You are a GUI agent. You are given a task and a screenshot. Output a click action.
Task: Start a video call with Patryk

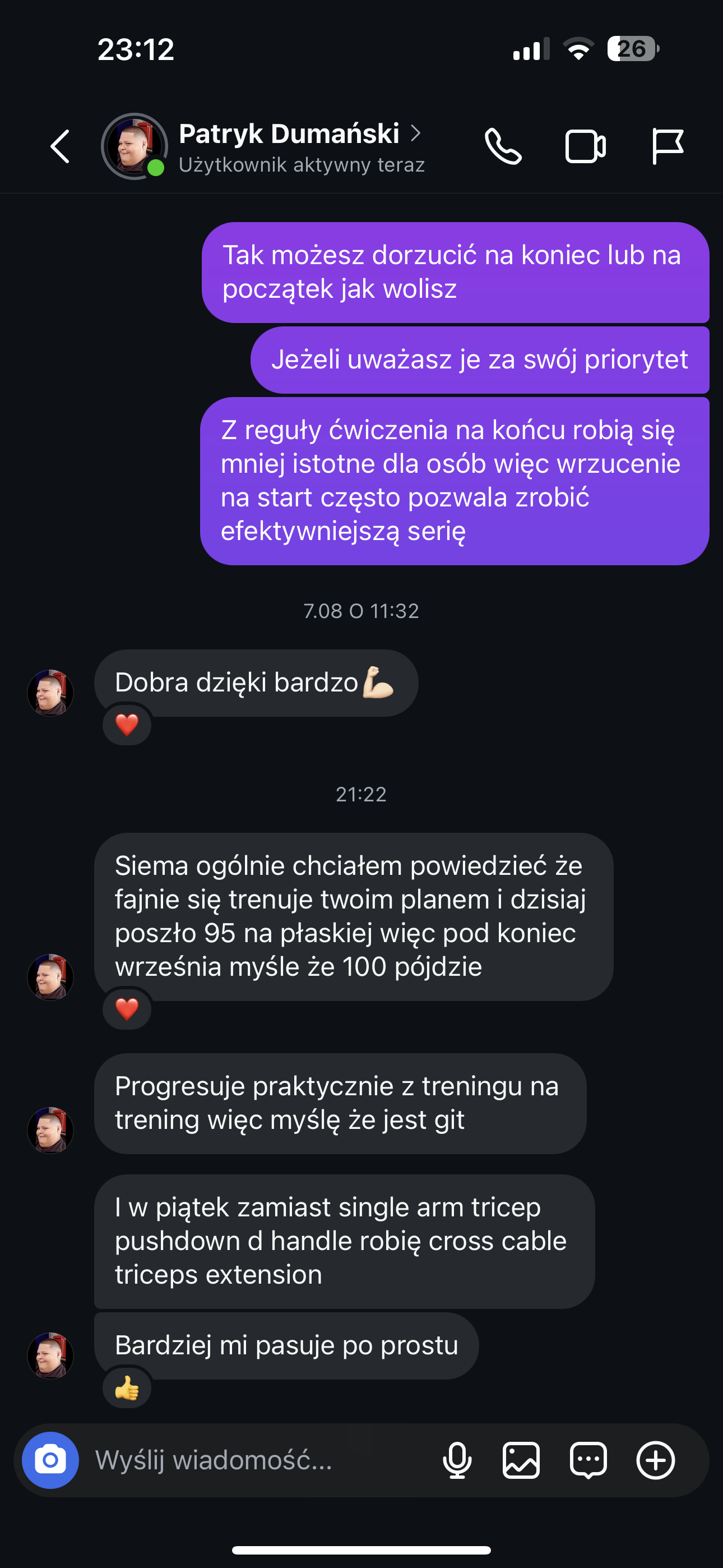[x=585, y=146]
